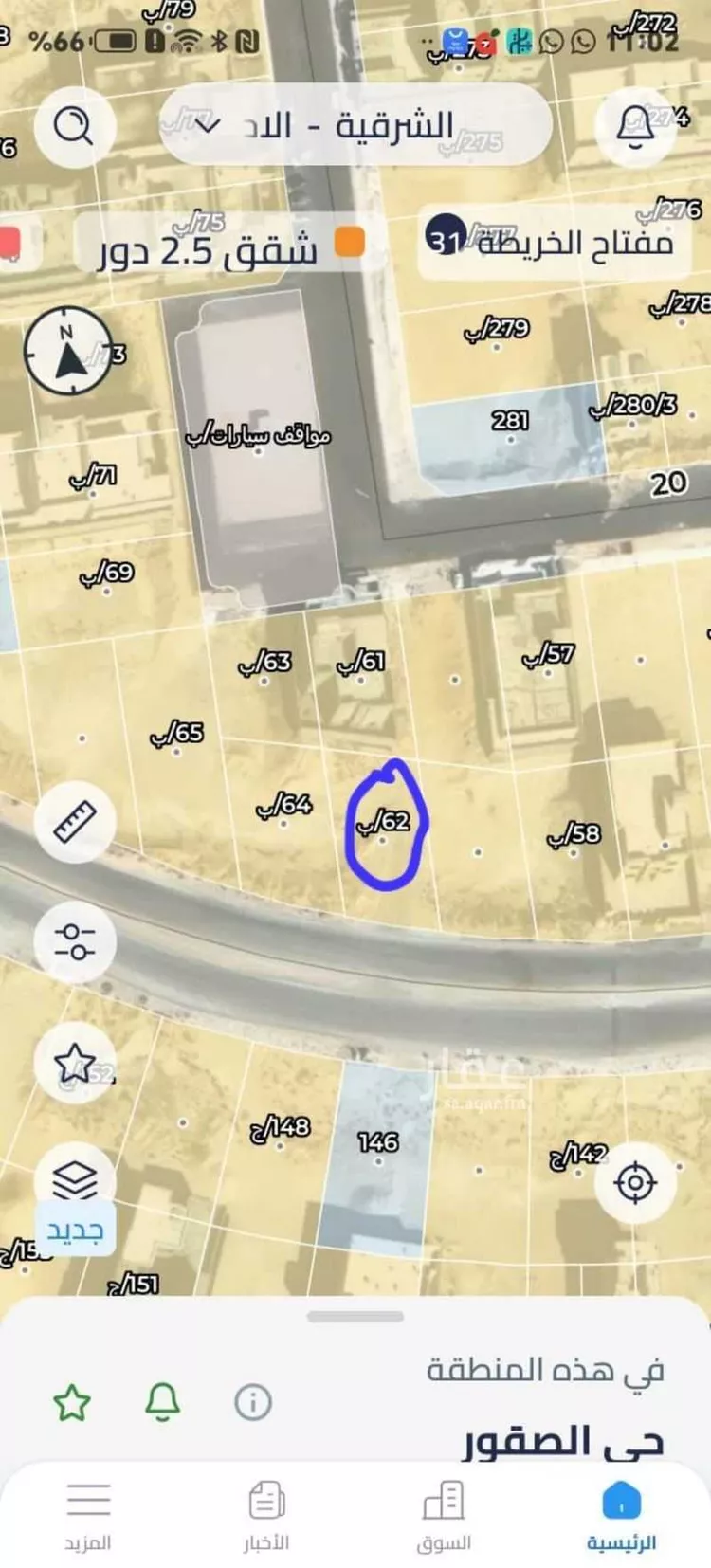Open the ruler measurement tool

pyautogui.click(x=75, y=821)
